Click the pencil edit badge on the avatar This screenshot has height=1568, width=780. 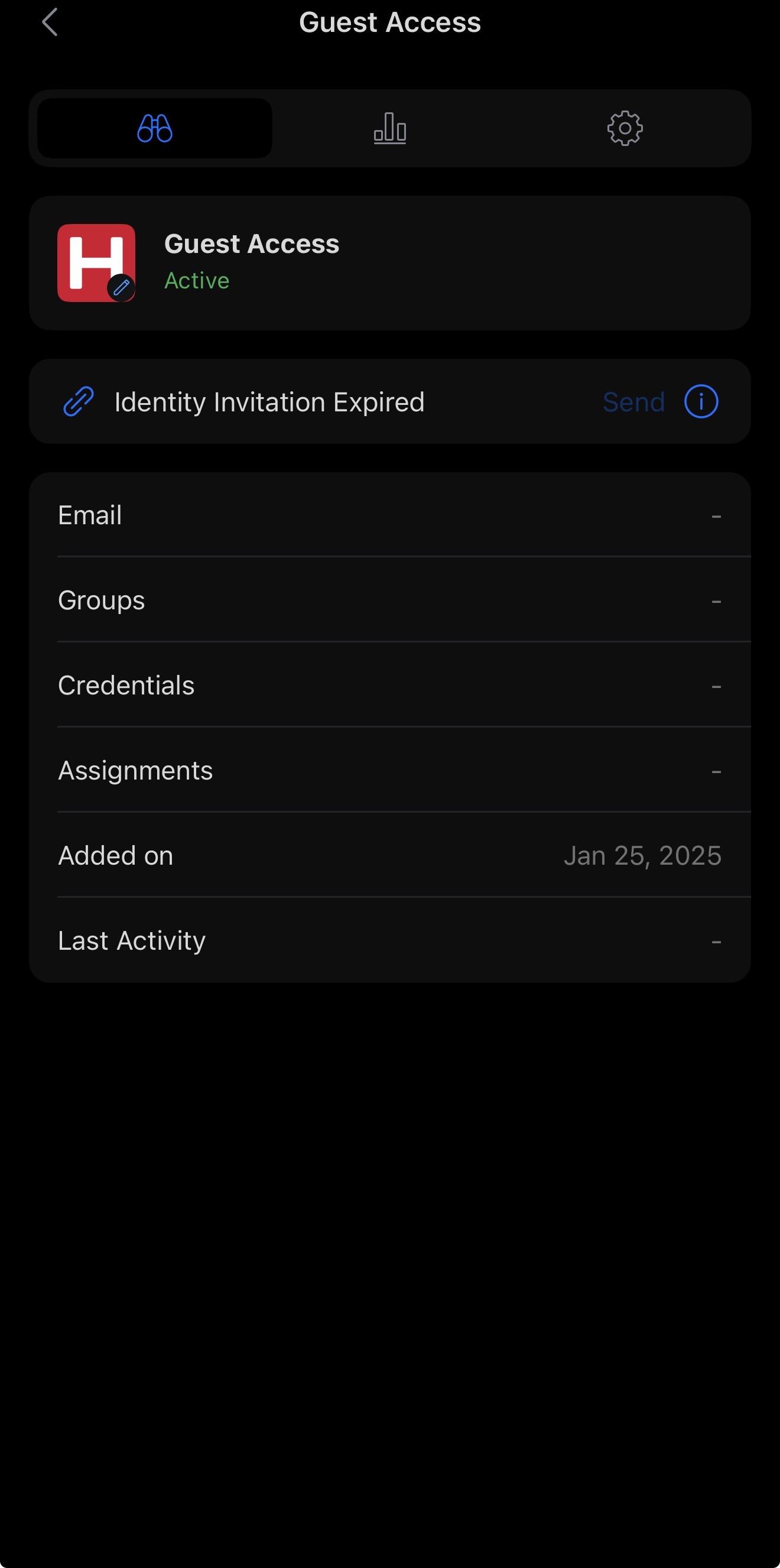click(x=121, y=289)
